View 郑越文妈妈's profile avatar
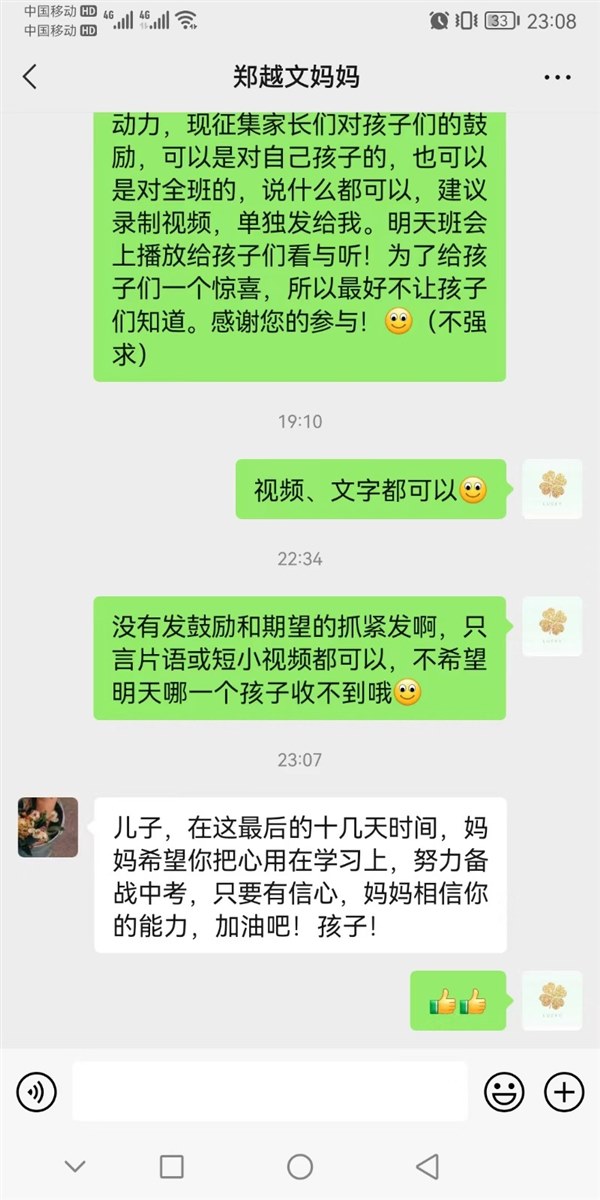This screenshot has width=600, height=1200. click(48, 827)
